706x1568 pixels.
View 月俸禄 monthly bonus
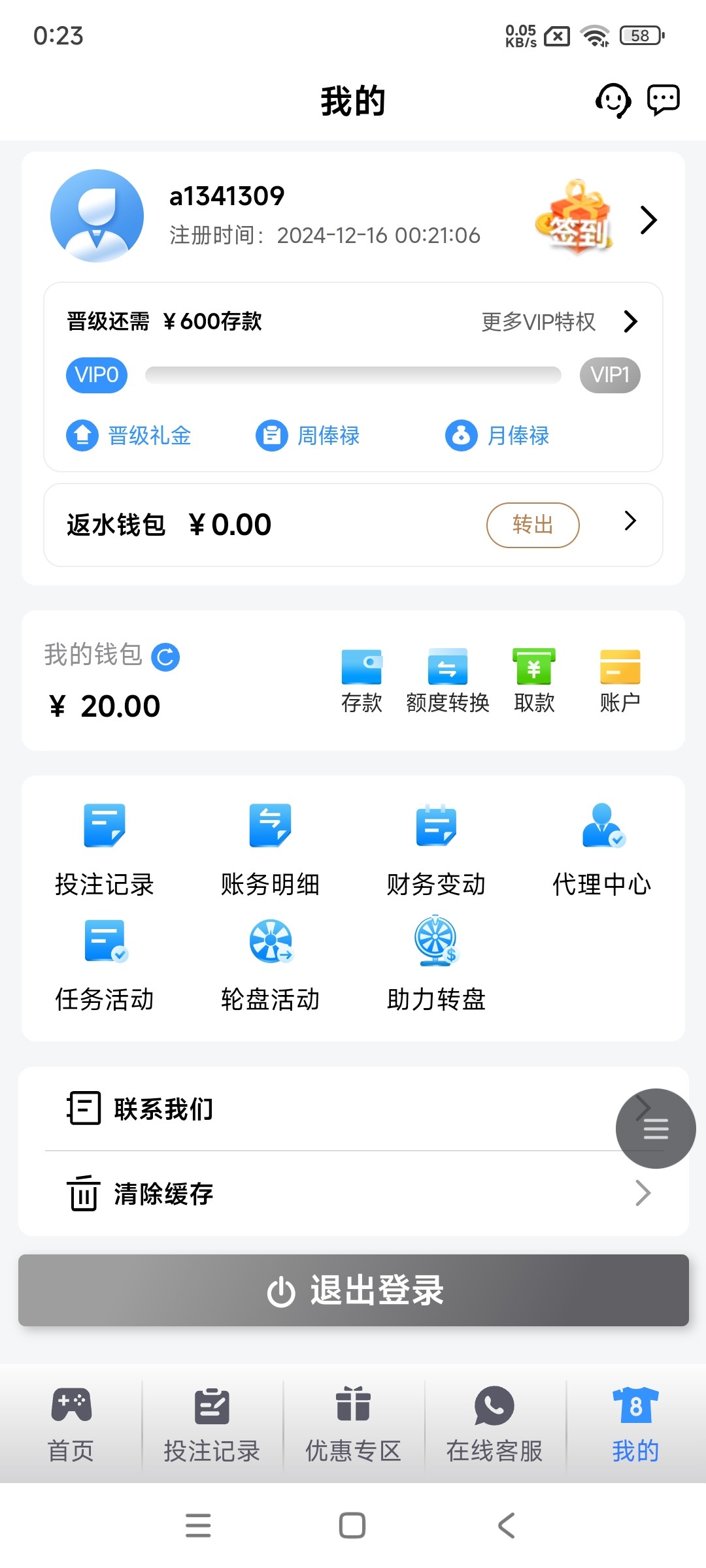point(497,435)
